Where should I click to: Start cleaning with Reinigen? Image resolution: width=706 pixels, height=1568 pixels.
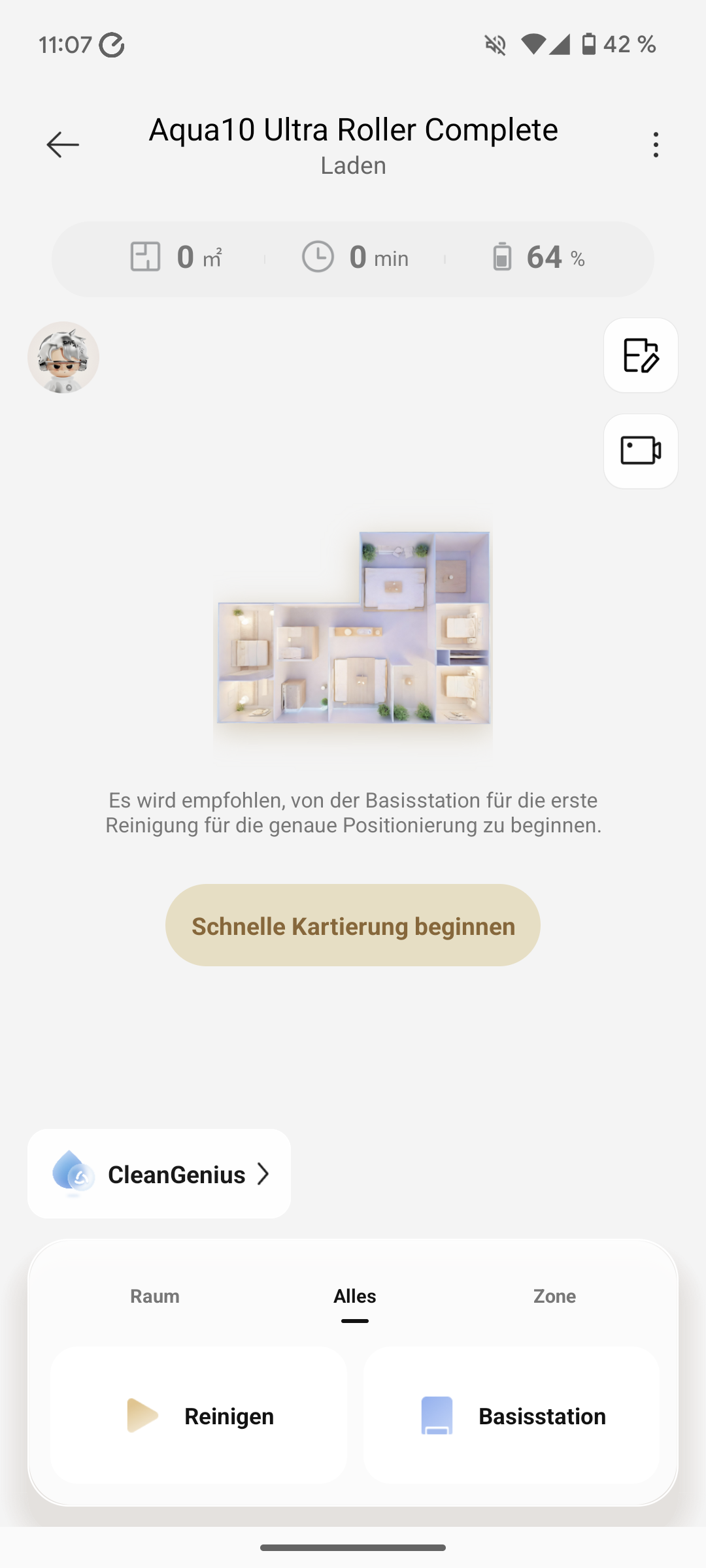(x=199, y=1416)
